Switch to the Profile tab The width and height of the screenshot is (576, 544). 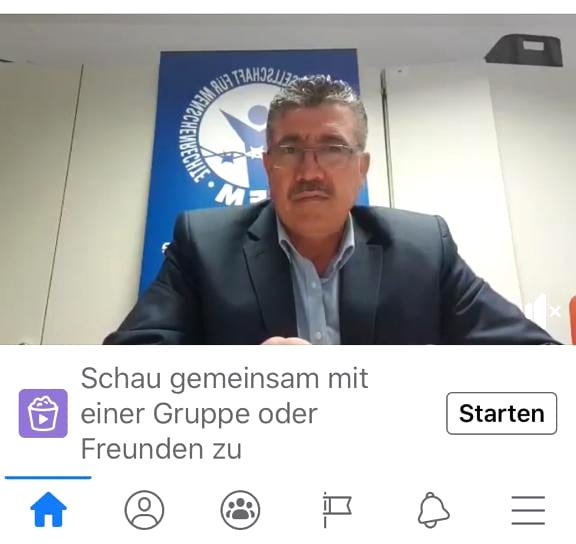[144, 510]
